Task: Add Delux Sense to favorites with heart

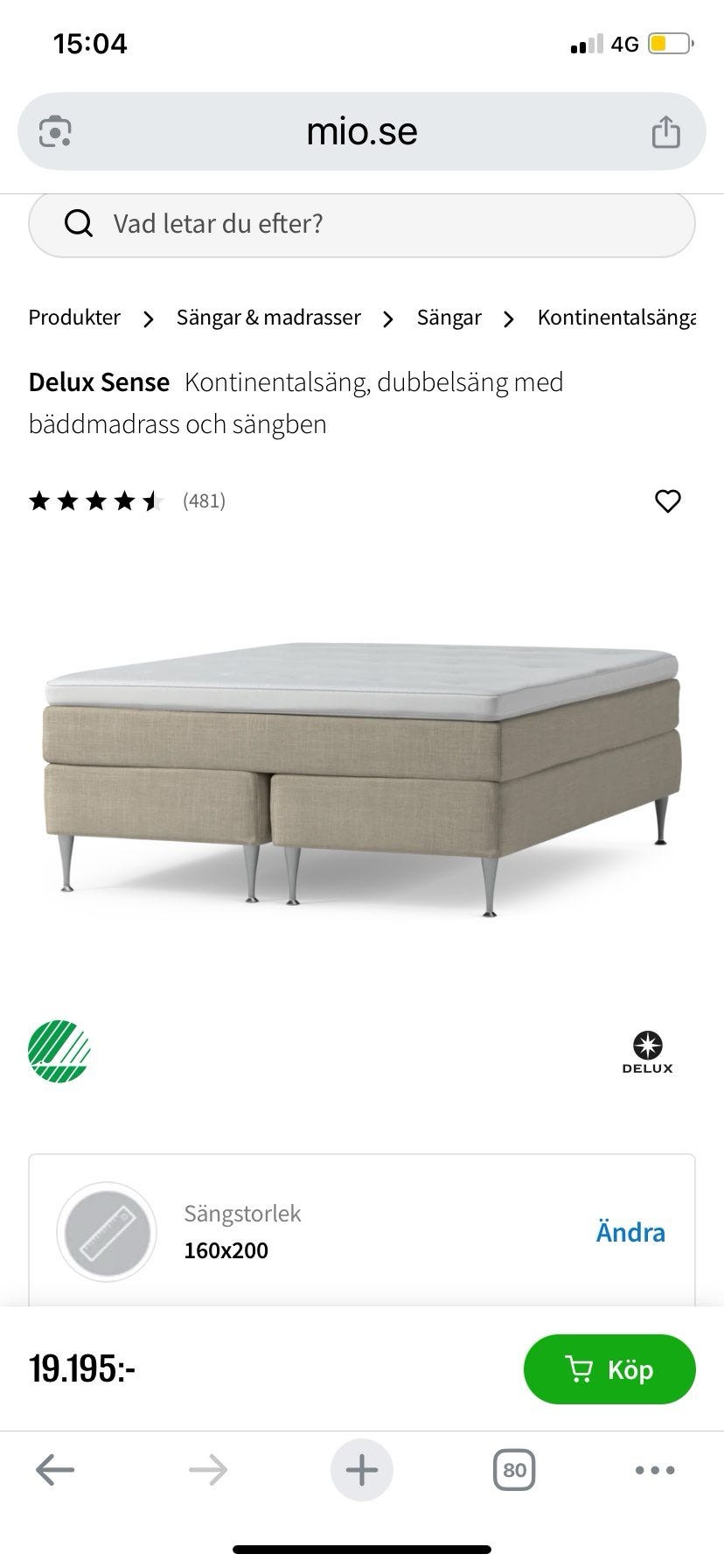Action: click(x=668, y=501)
